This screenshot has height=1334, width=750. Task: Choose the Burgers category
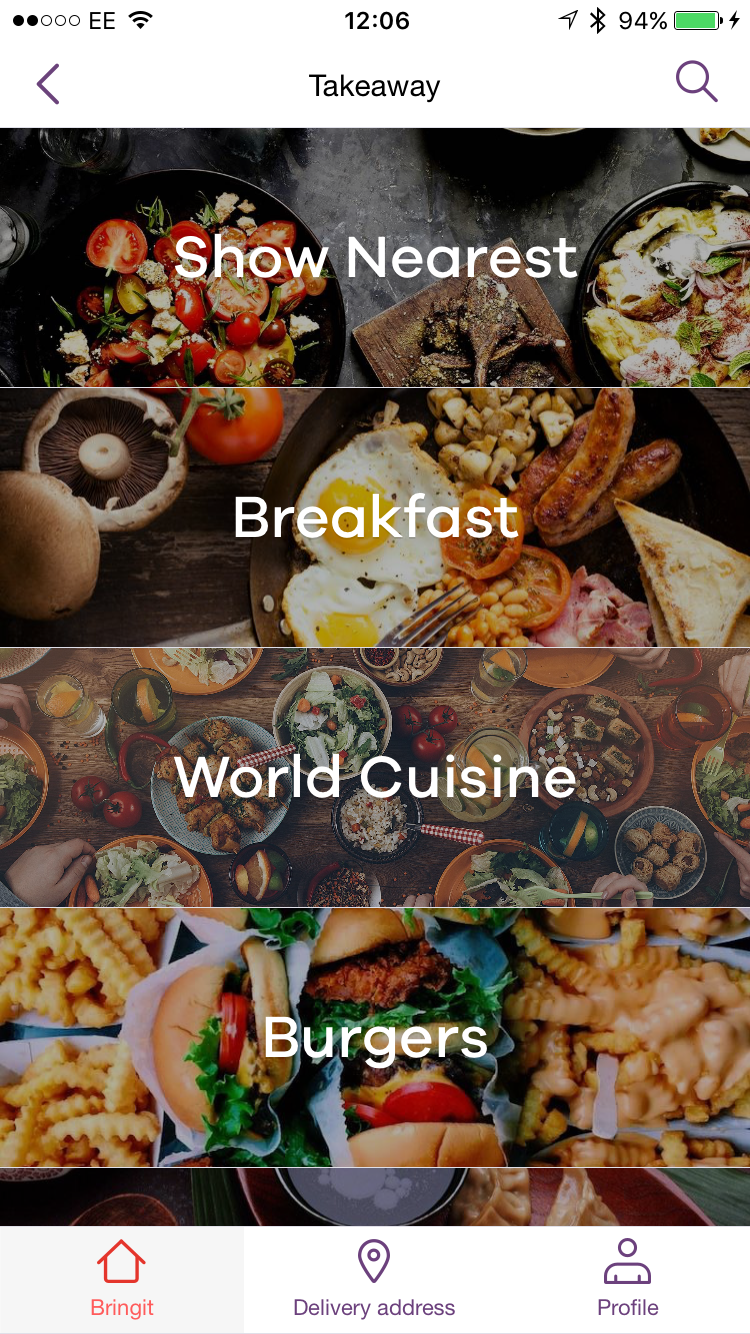click(375, 1038)
